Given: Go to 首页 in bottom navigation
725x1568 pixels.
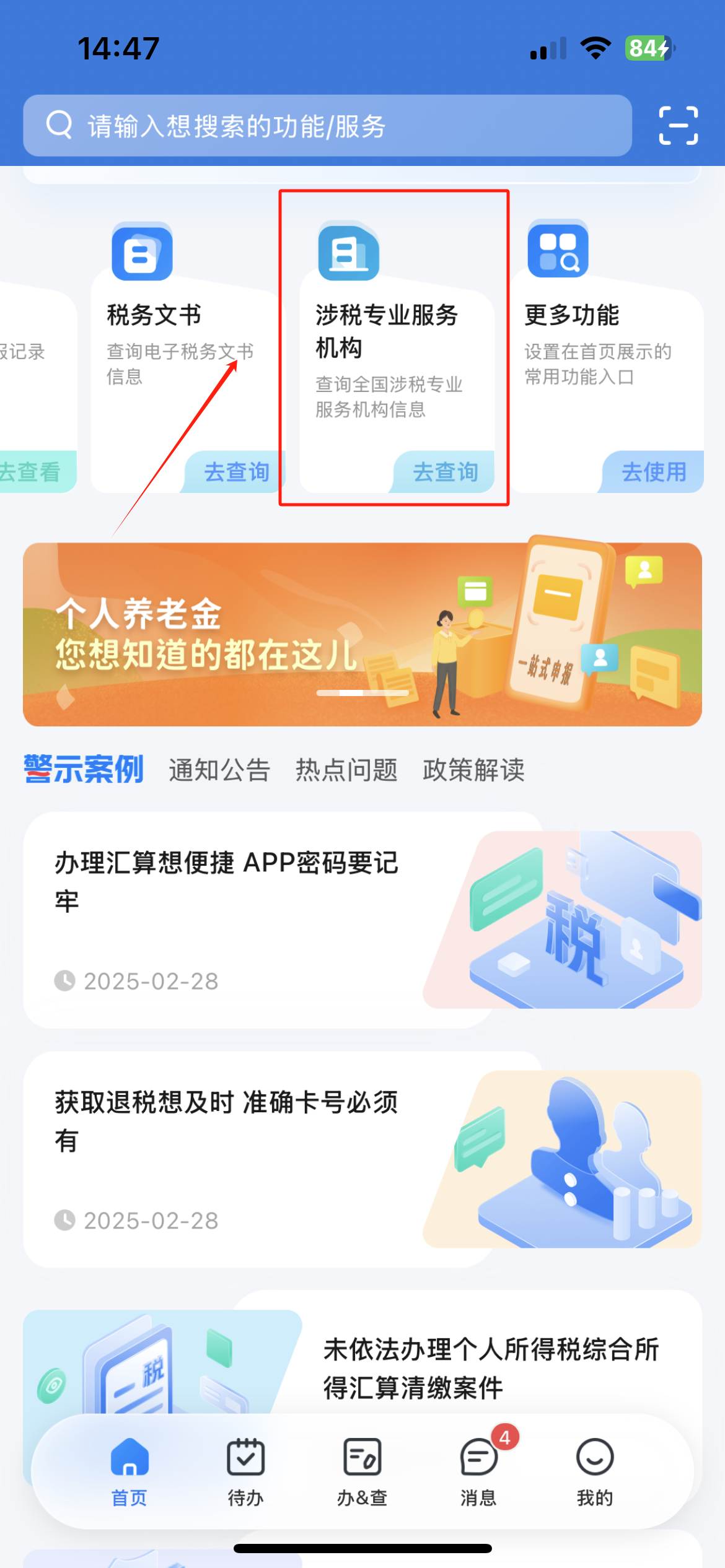Looking at the screenshot, I should (x=129, y=1471).
